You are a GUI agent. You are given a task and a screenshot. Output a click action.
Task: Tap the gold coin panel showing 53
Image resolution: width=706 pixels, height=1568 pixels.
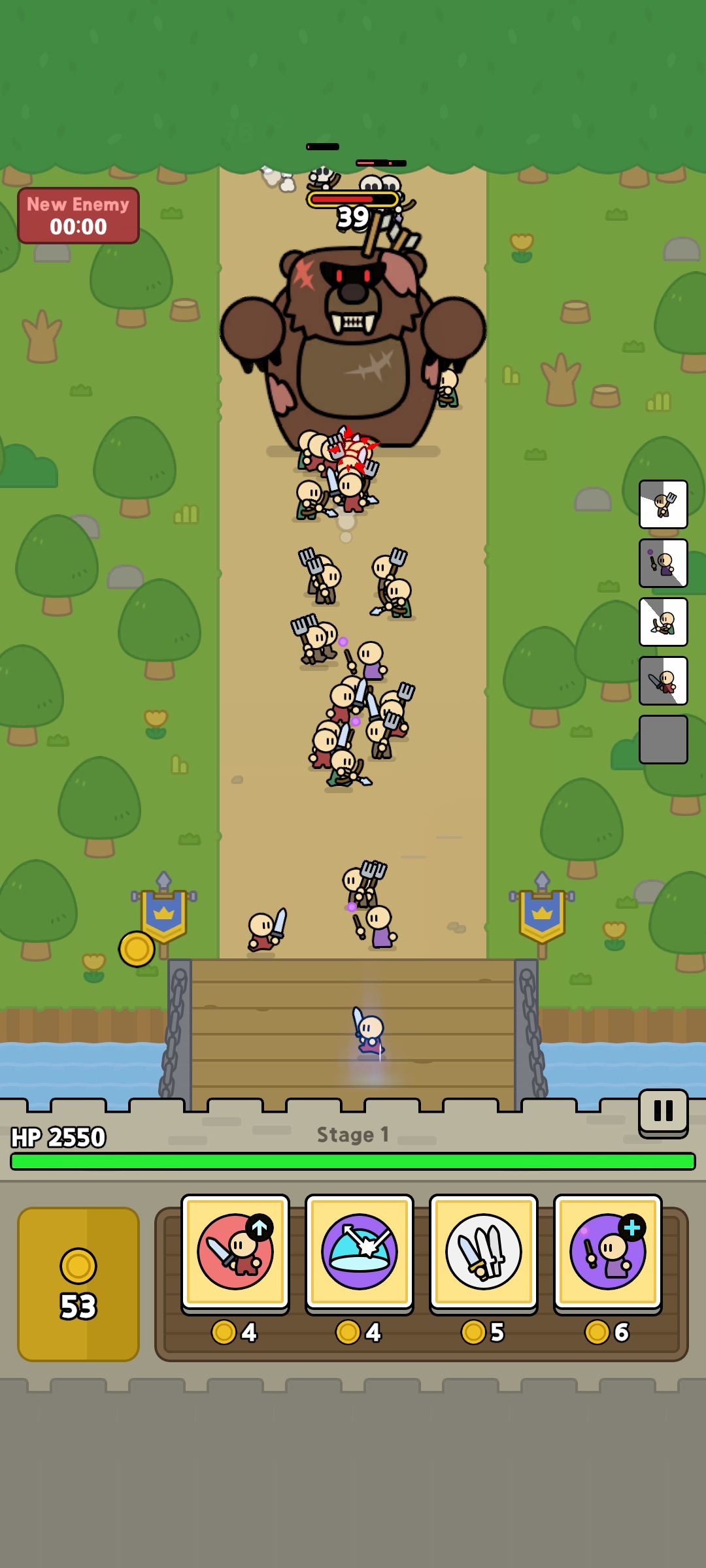click(78, 1284)
